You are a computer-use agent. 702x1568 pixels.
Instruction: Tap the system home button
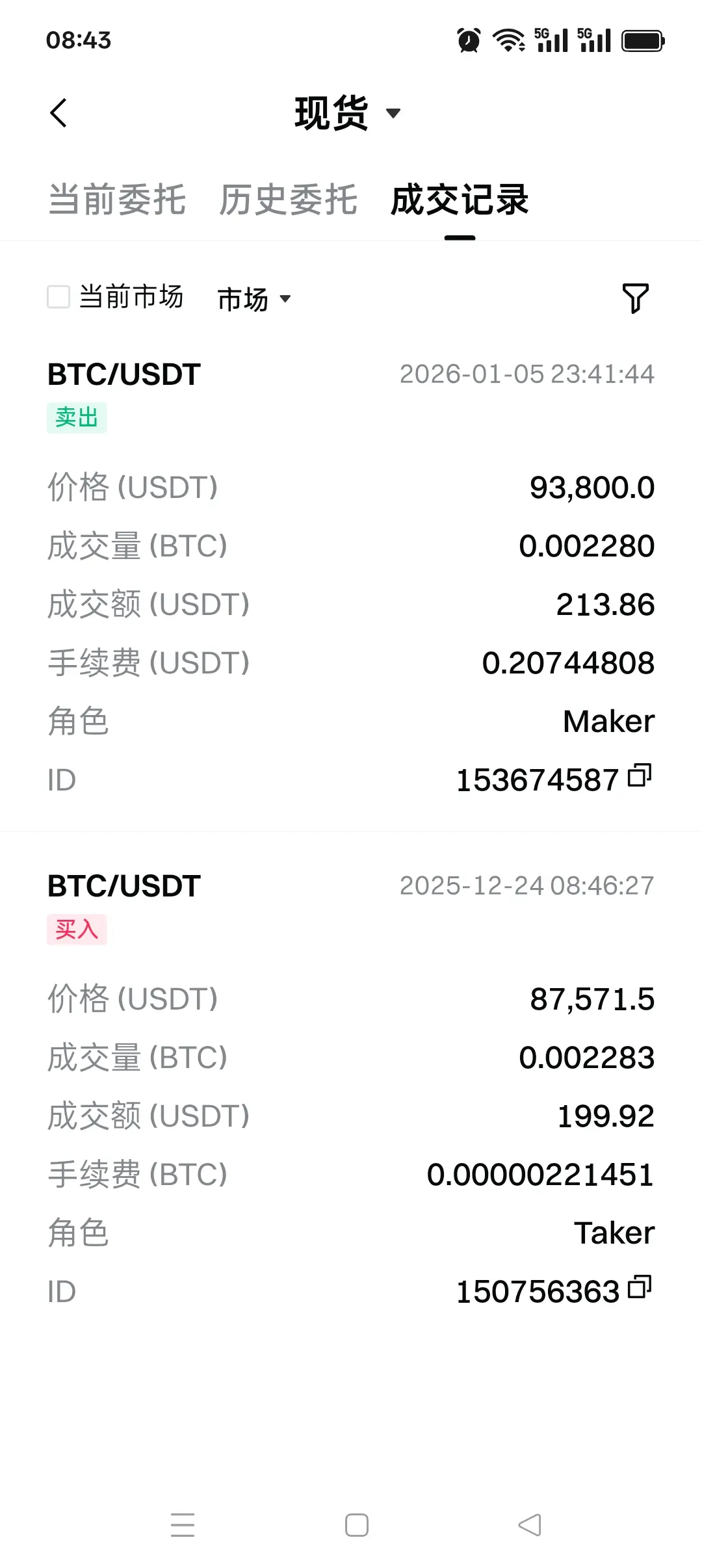[x=356, y=1524]
